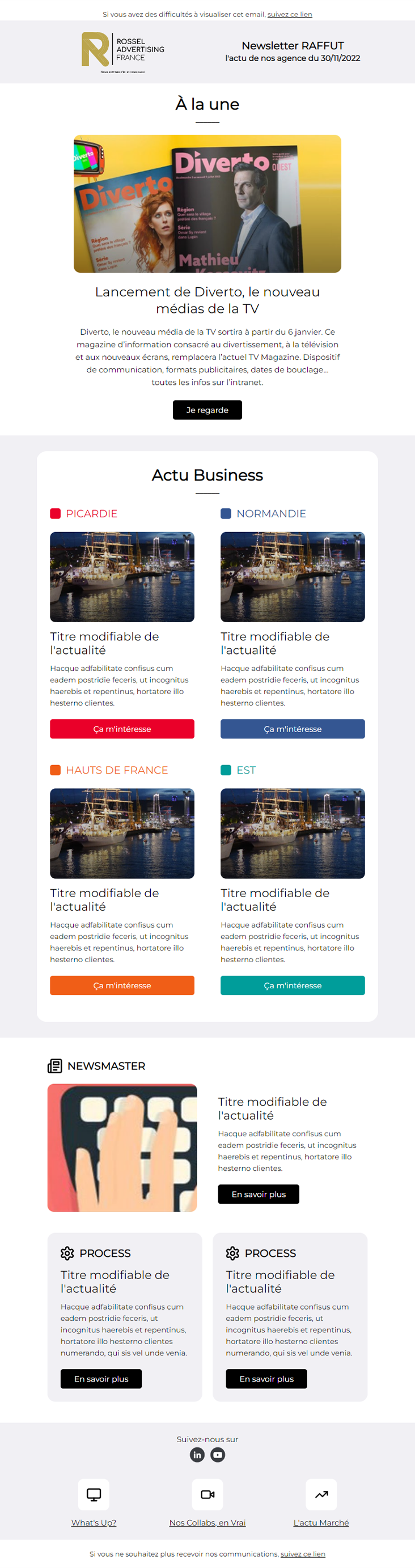The height and width of the screenshot is (1568, 415).
Task: Visit the YouTube channel icon
Action: point(218,1454)
